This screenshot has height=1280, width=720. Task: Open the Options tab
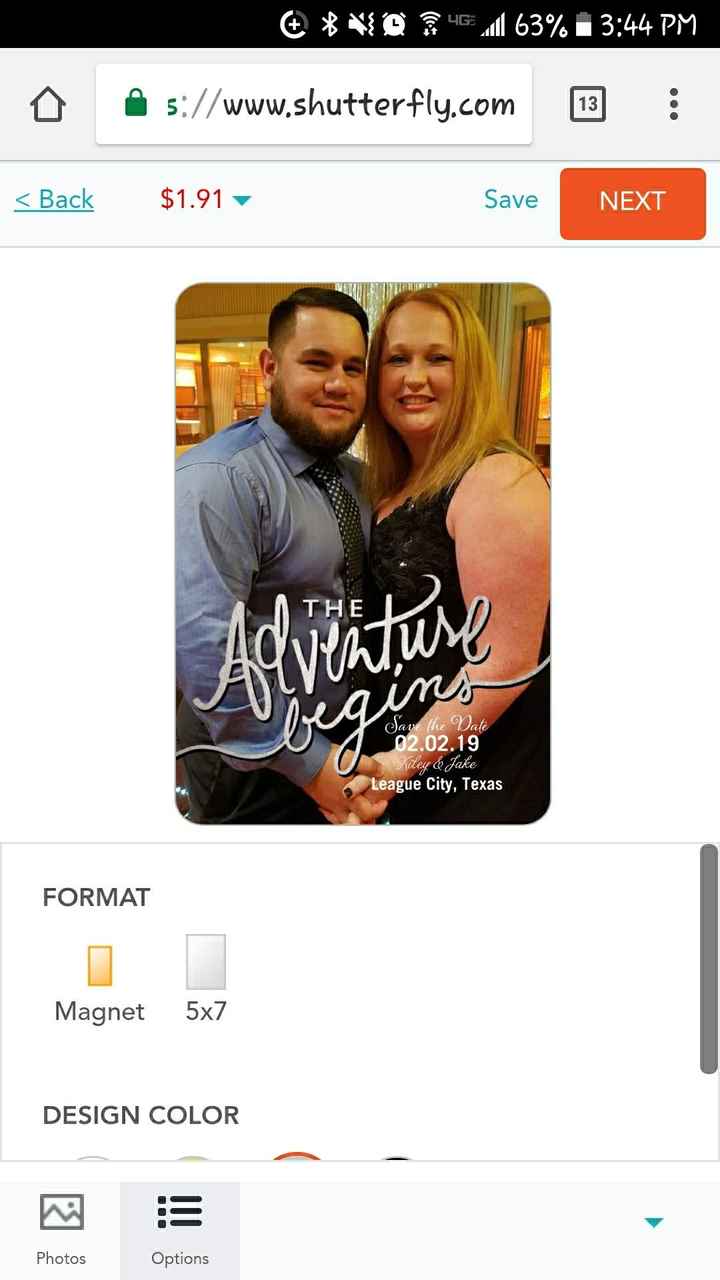tap(180, 1229)
